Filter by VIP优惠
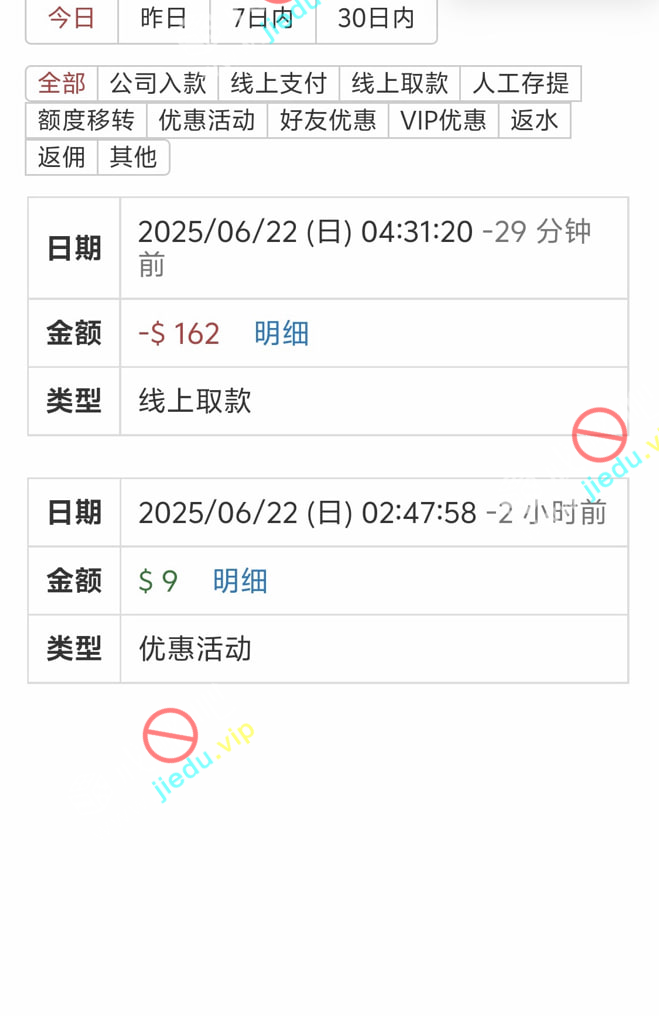Image resolution: width=659 pixels, height=1016 pixels. [443, 121]
